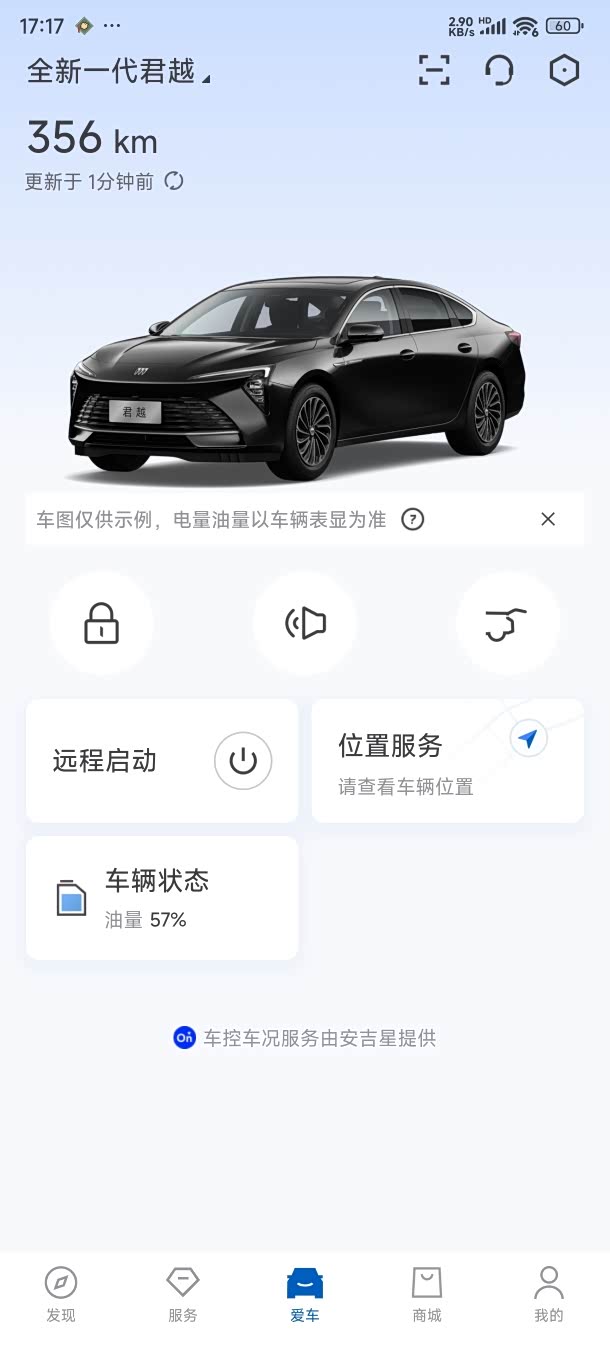Switch to the 服务 tab
The height and width of the screenshot is (1356, 610).
[183, 1295]
